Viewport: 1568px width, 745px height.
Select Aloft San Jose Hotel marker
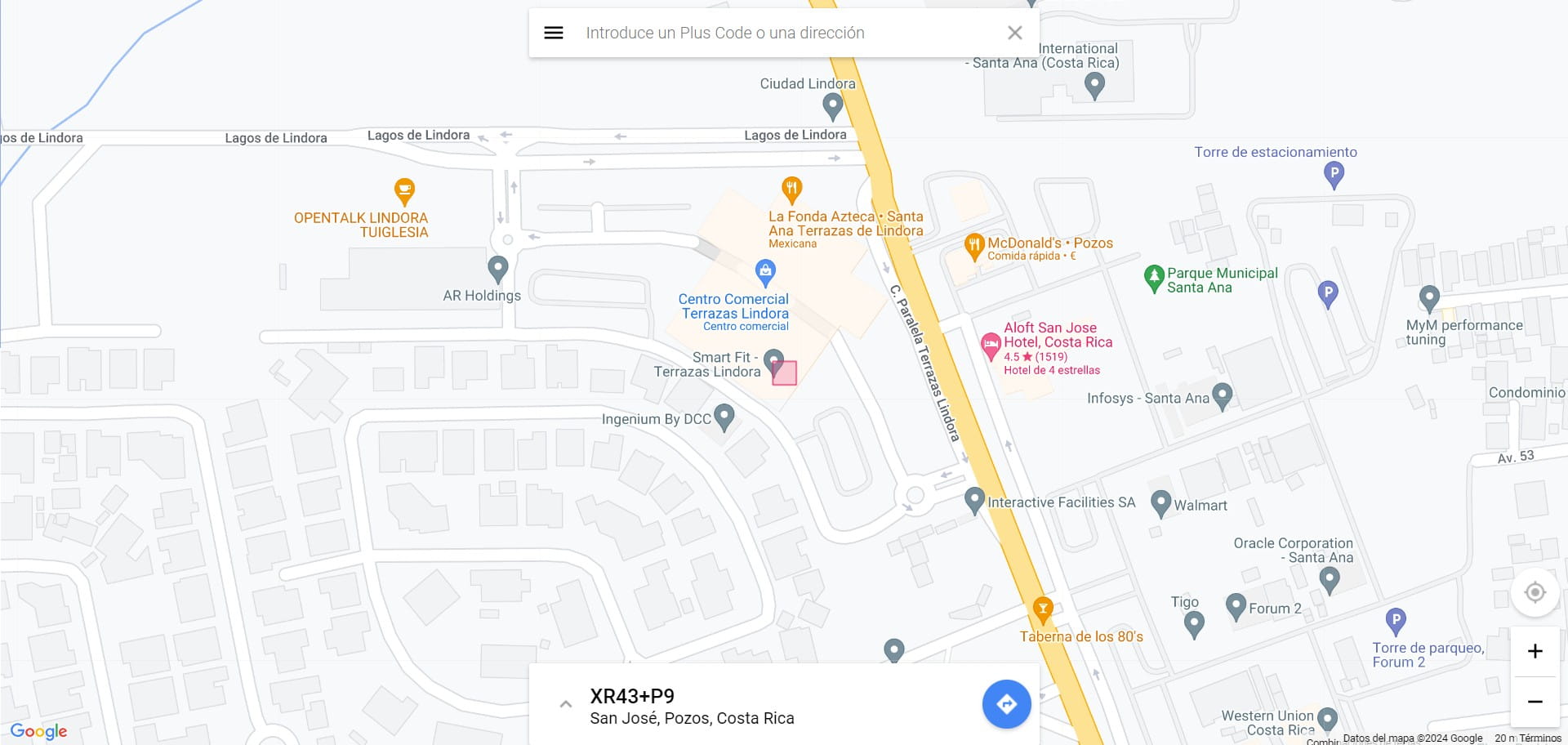point(990,346)
